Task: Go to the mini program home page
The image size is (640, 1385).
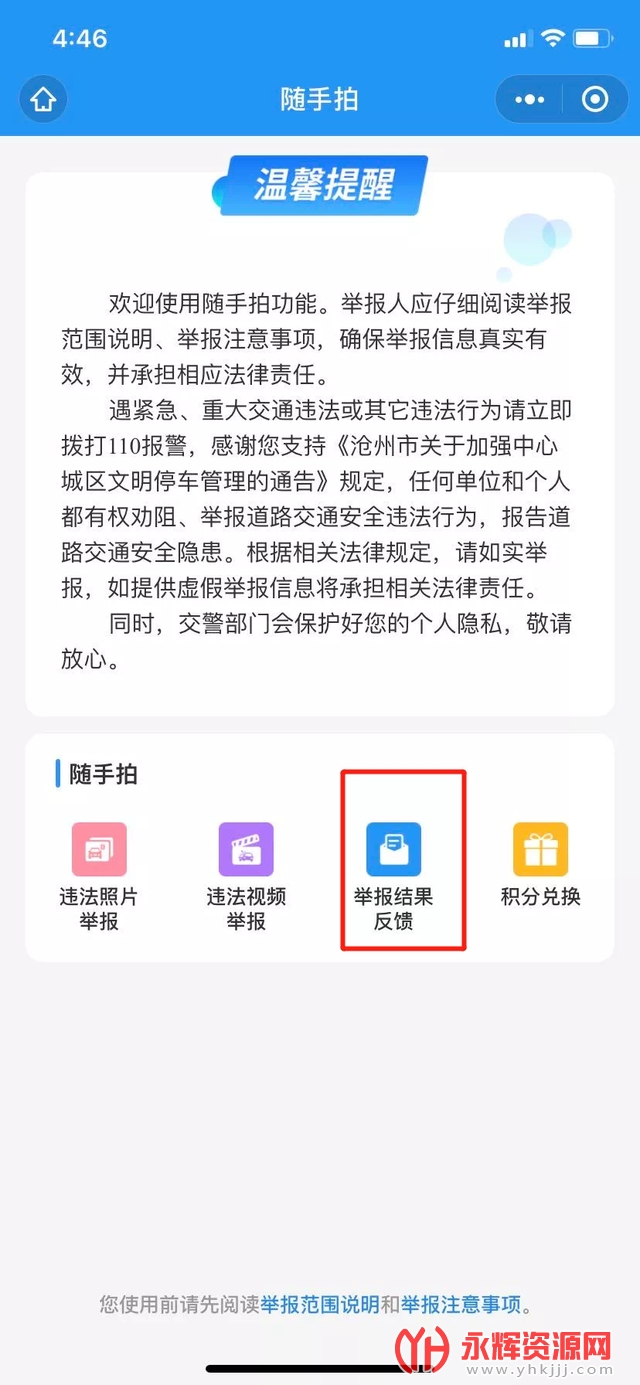Action: (43, 99)
